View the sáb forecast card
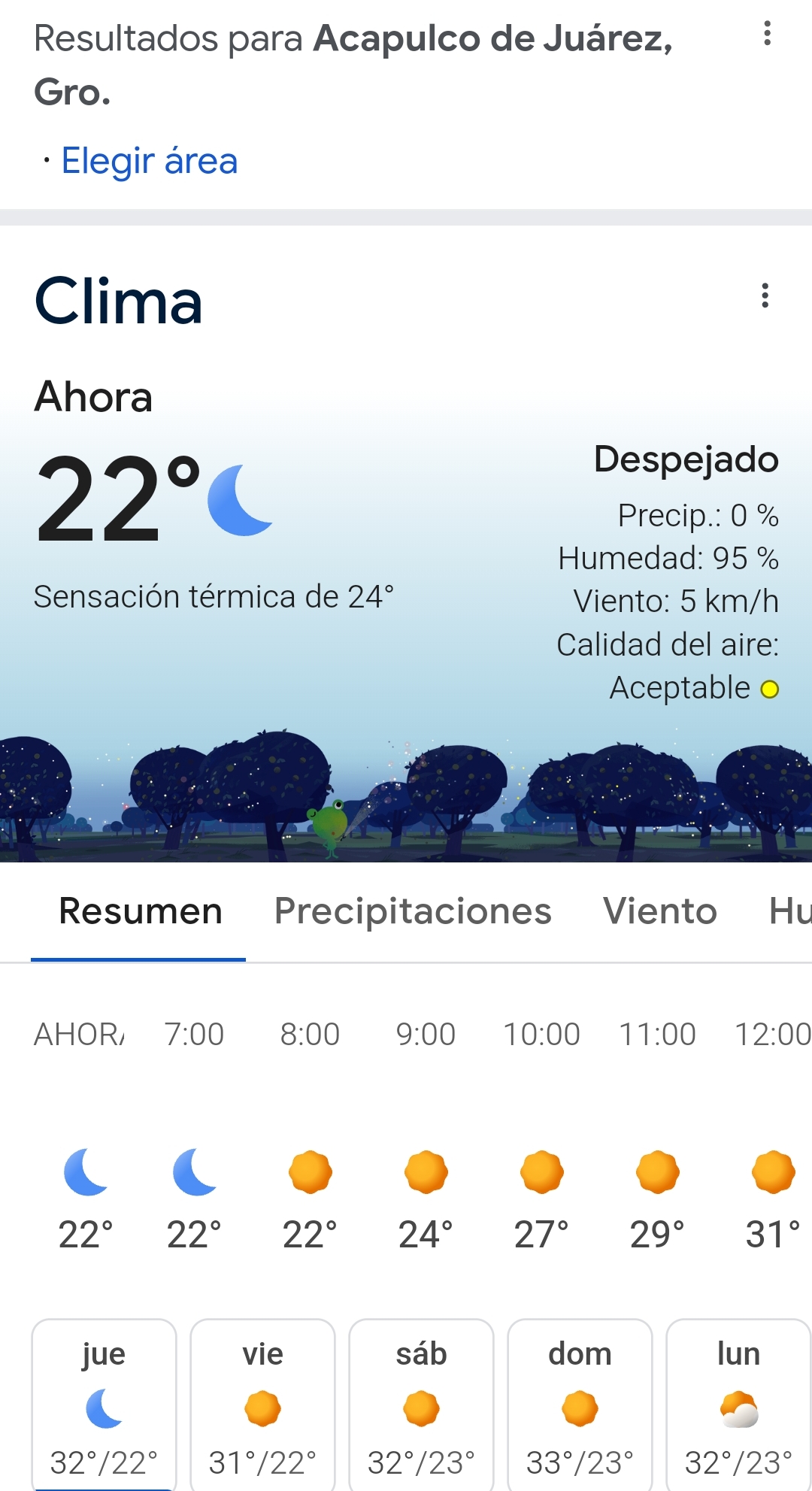Image resolution: width=812 pixels, height=1491 pixels. [421, 1405]
